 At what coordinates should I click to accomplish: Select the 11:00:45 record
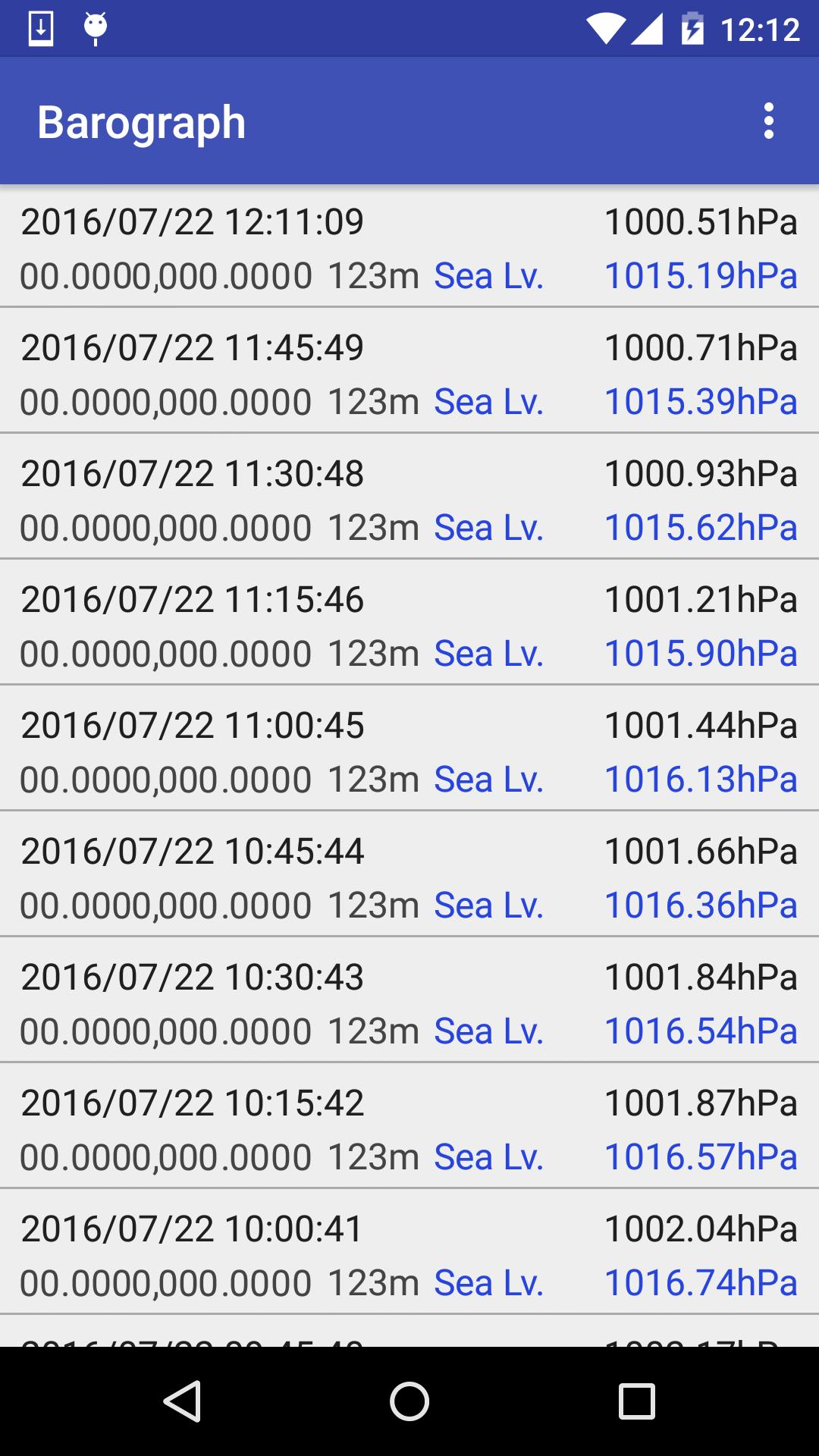click(x=409, y=748)
